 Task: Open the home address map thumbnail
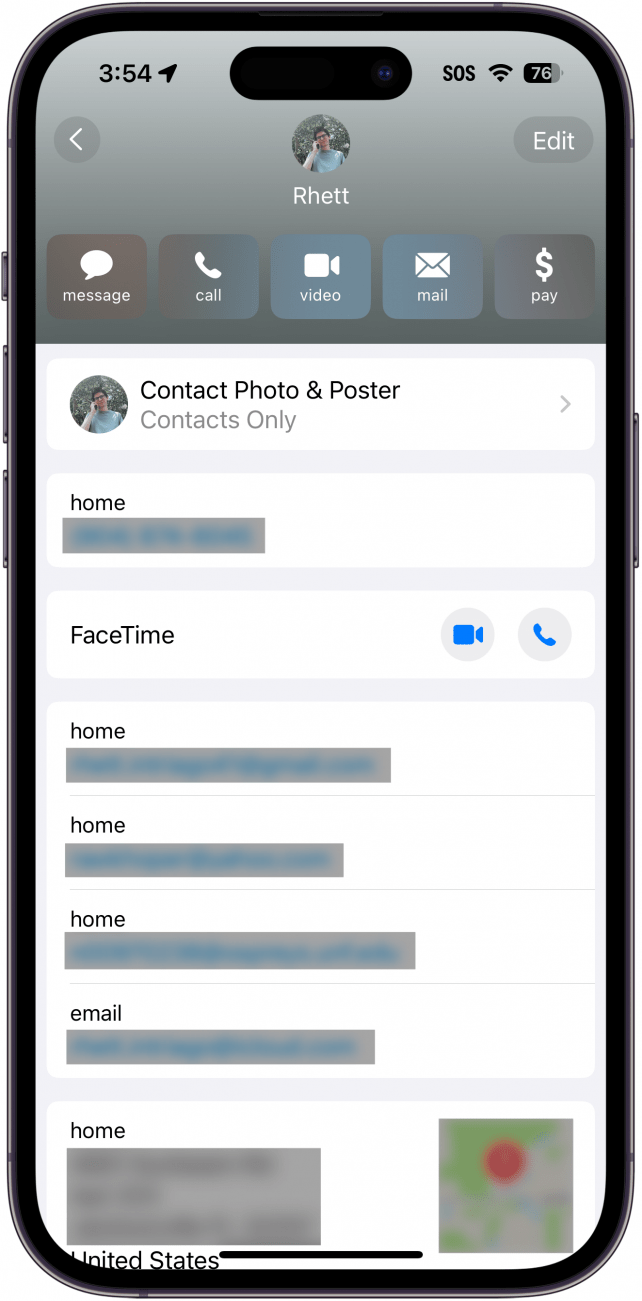[505, 1185]
